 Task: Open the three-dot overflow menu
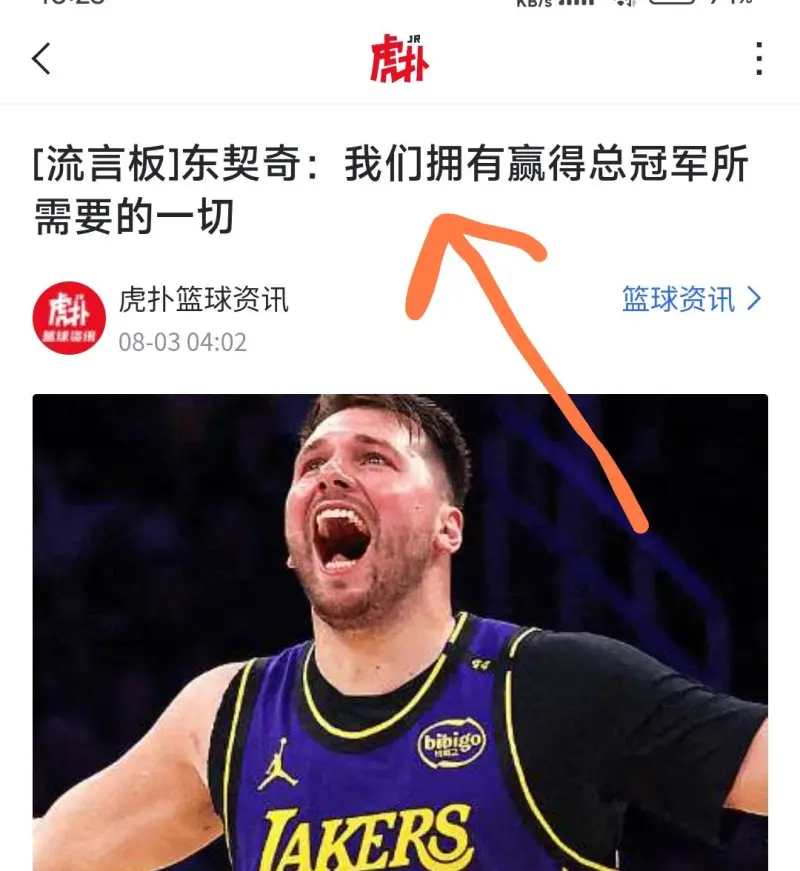759,59
